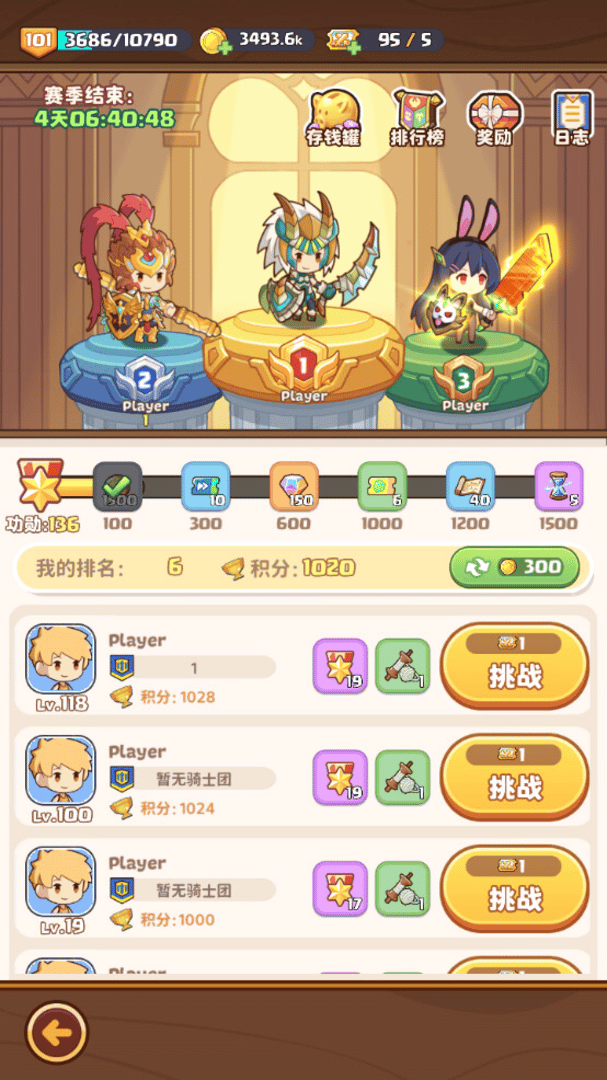Open the 存钱罐 piggy bank
The width and height of the screenshot is (607, 1080).
(x=333, y=117)
